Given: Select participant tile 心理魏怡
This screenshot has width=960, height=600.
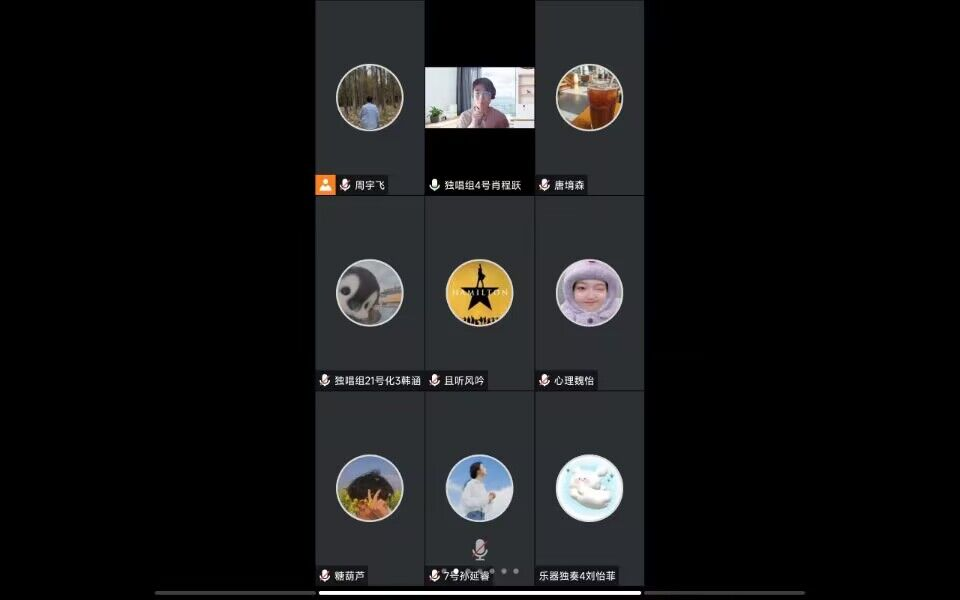Looking at the screenshot, I should pyautogui.click(x=589, y=293).
